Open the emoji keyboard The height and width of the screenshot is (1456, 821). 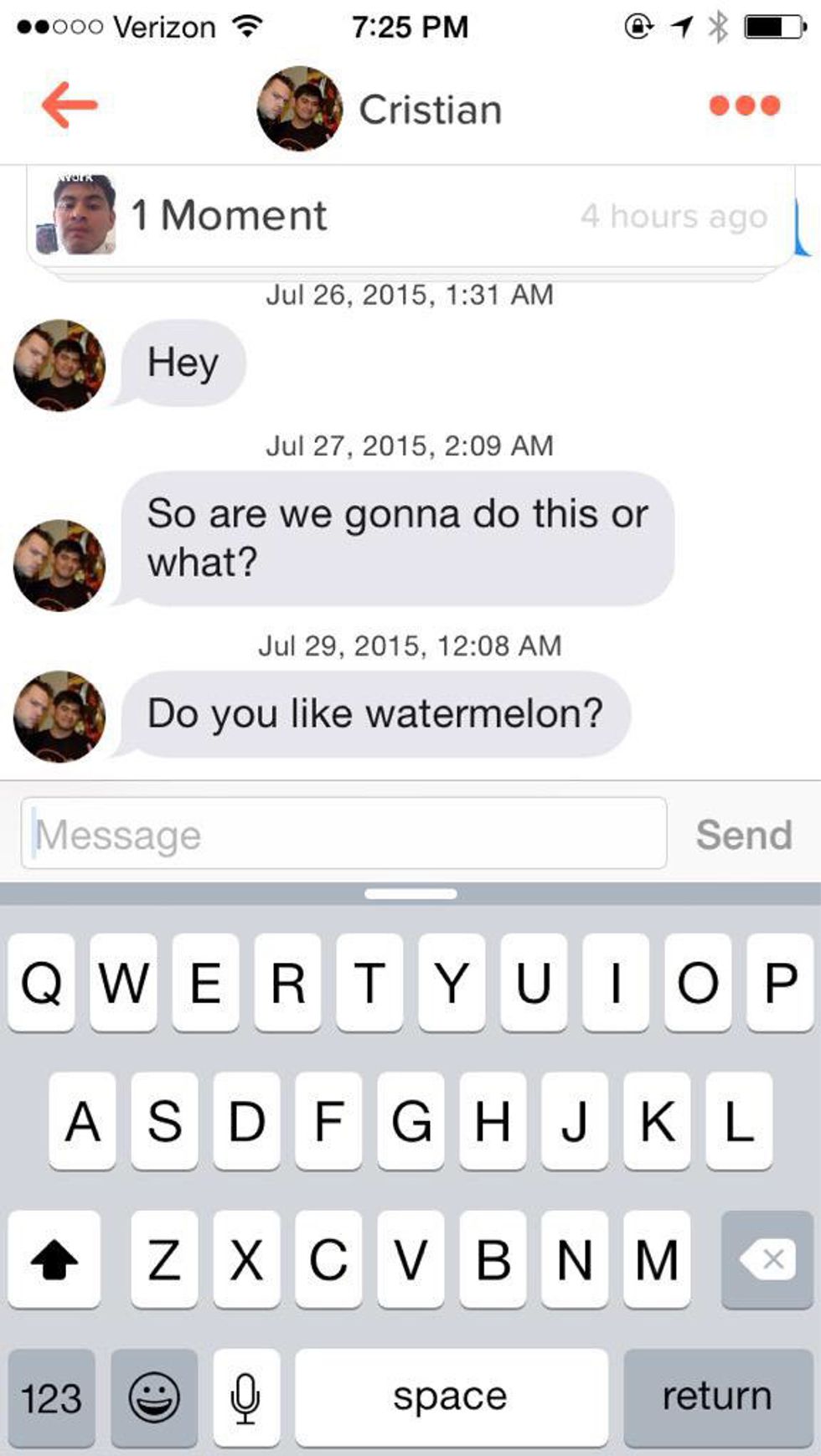pos(154,1397)
